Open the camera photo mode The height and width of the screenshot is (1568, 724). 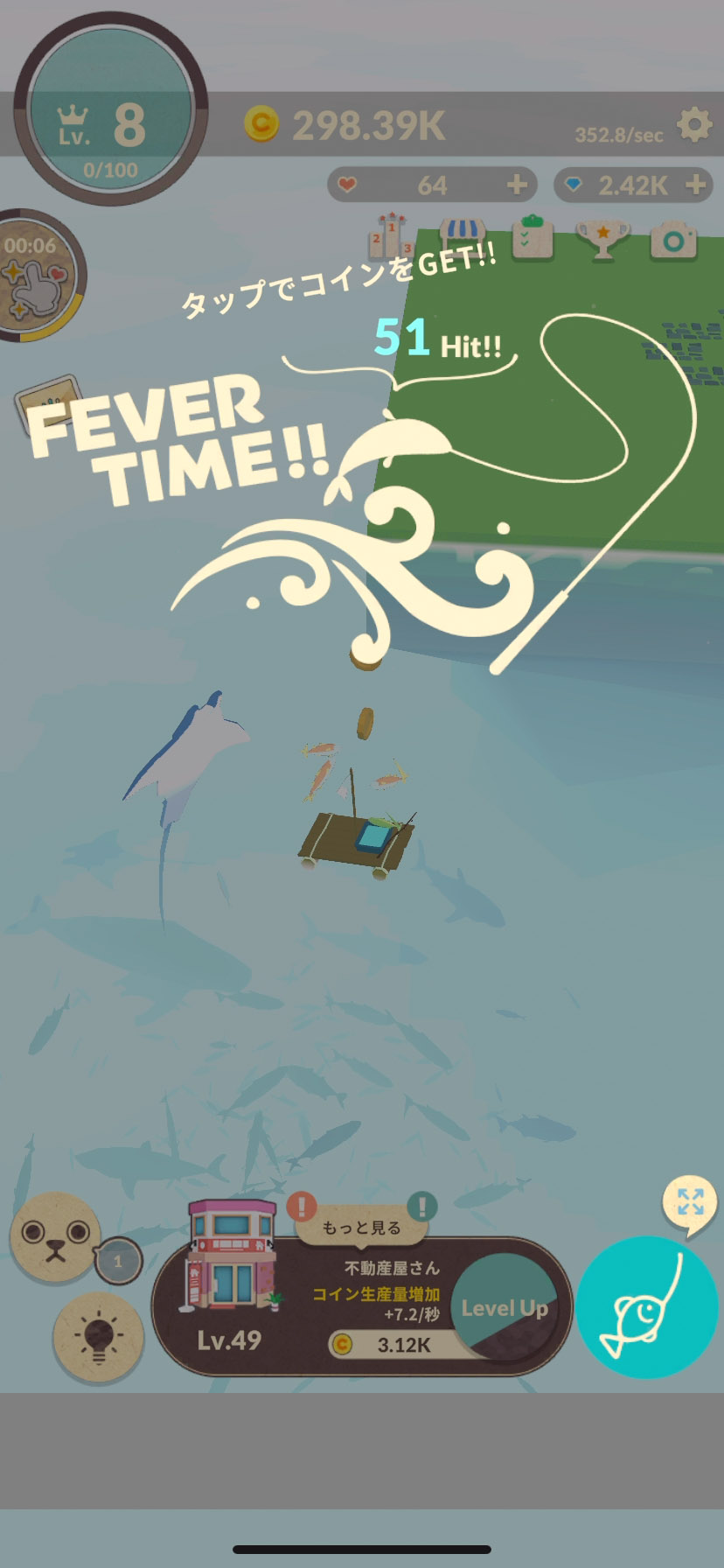[x=673, y=238]
